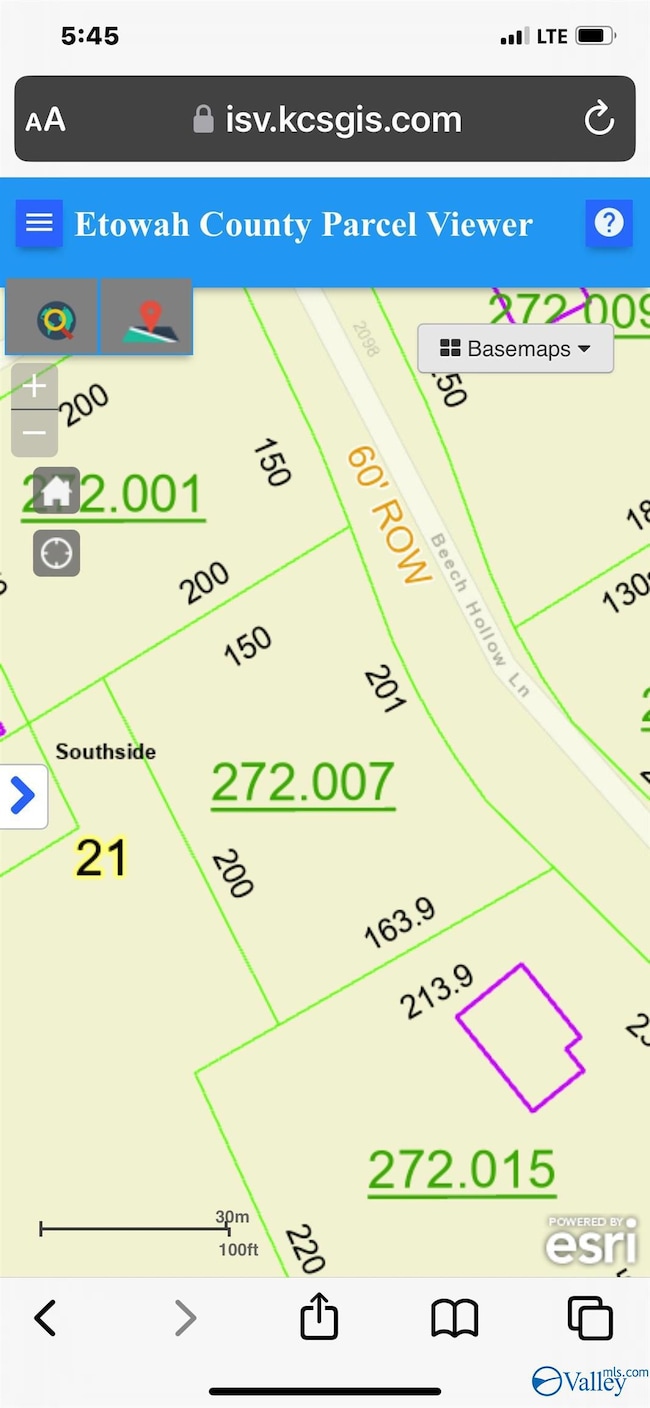
Task: Open the hamburger menu in the header
Action: 39,222
